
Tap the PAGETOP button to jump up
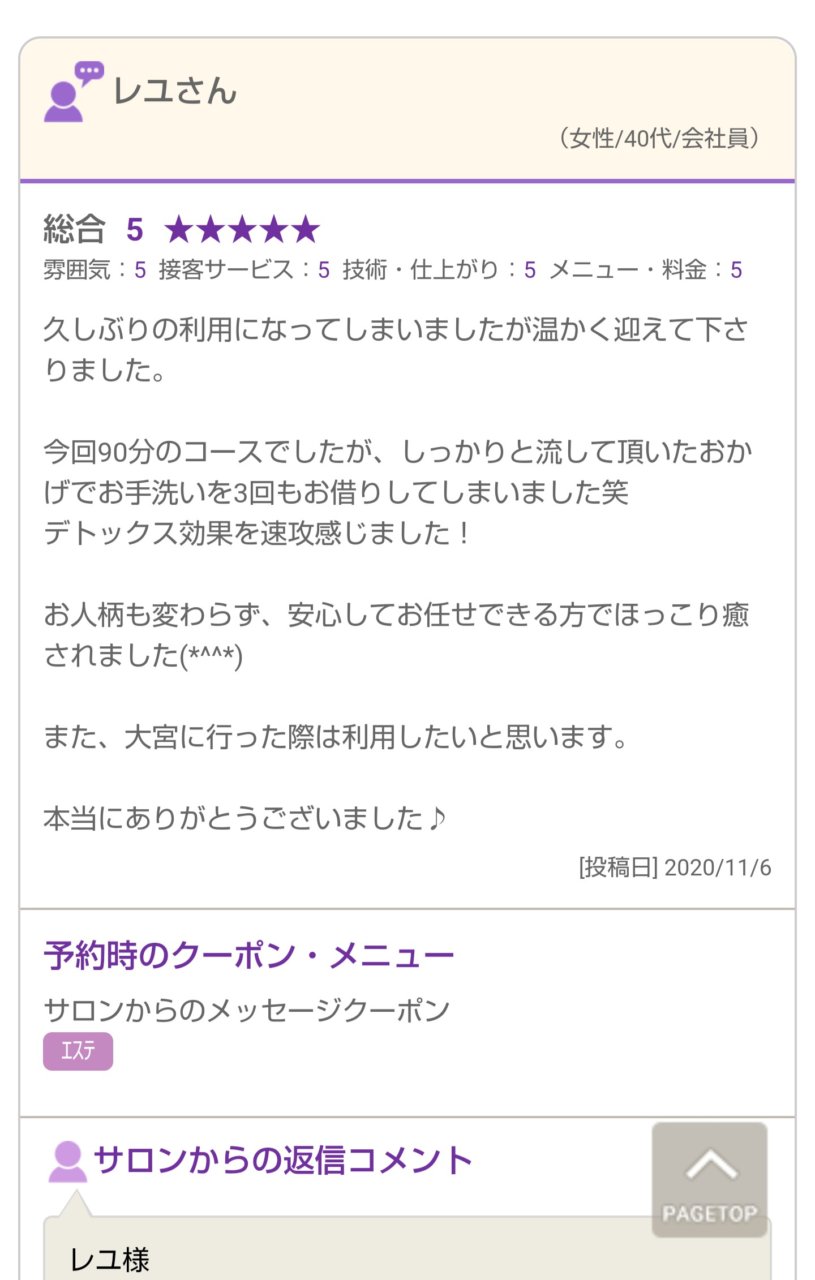point(709,1179)
